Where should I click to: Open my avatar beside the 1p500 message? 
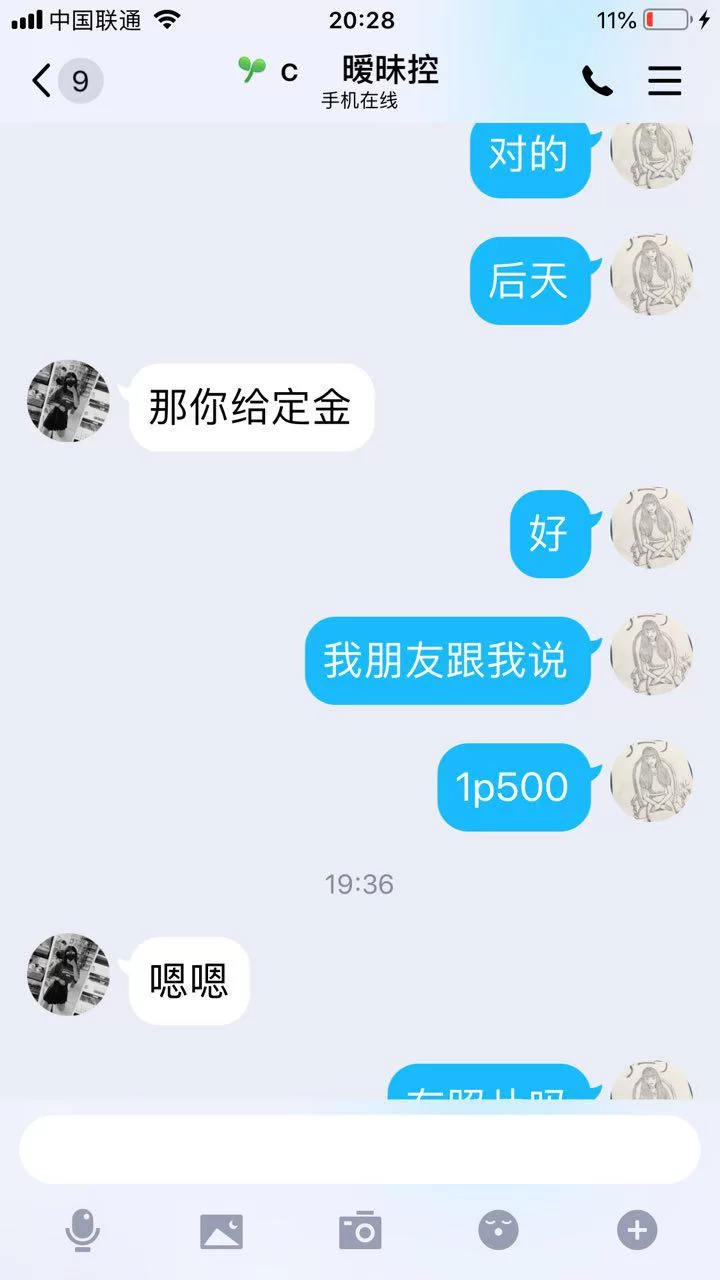[651, 781]
